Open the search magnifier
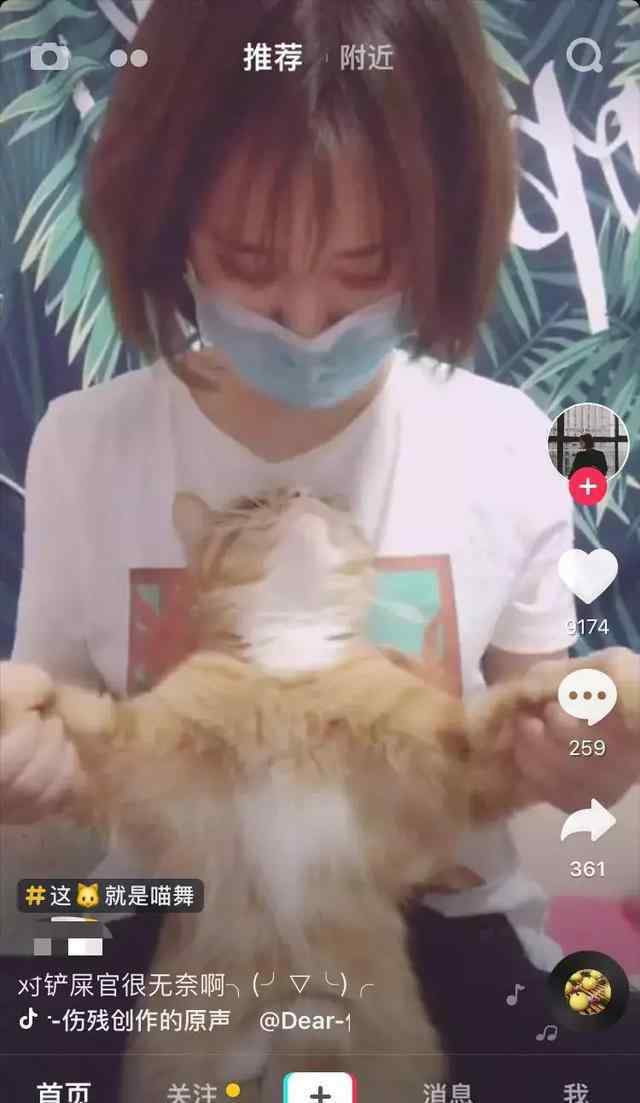 (584, 55)
